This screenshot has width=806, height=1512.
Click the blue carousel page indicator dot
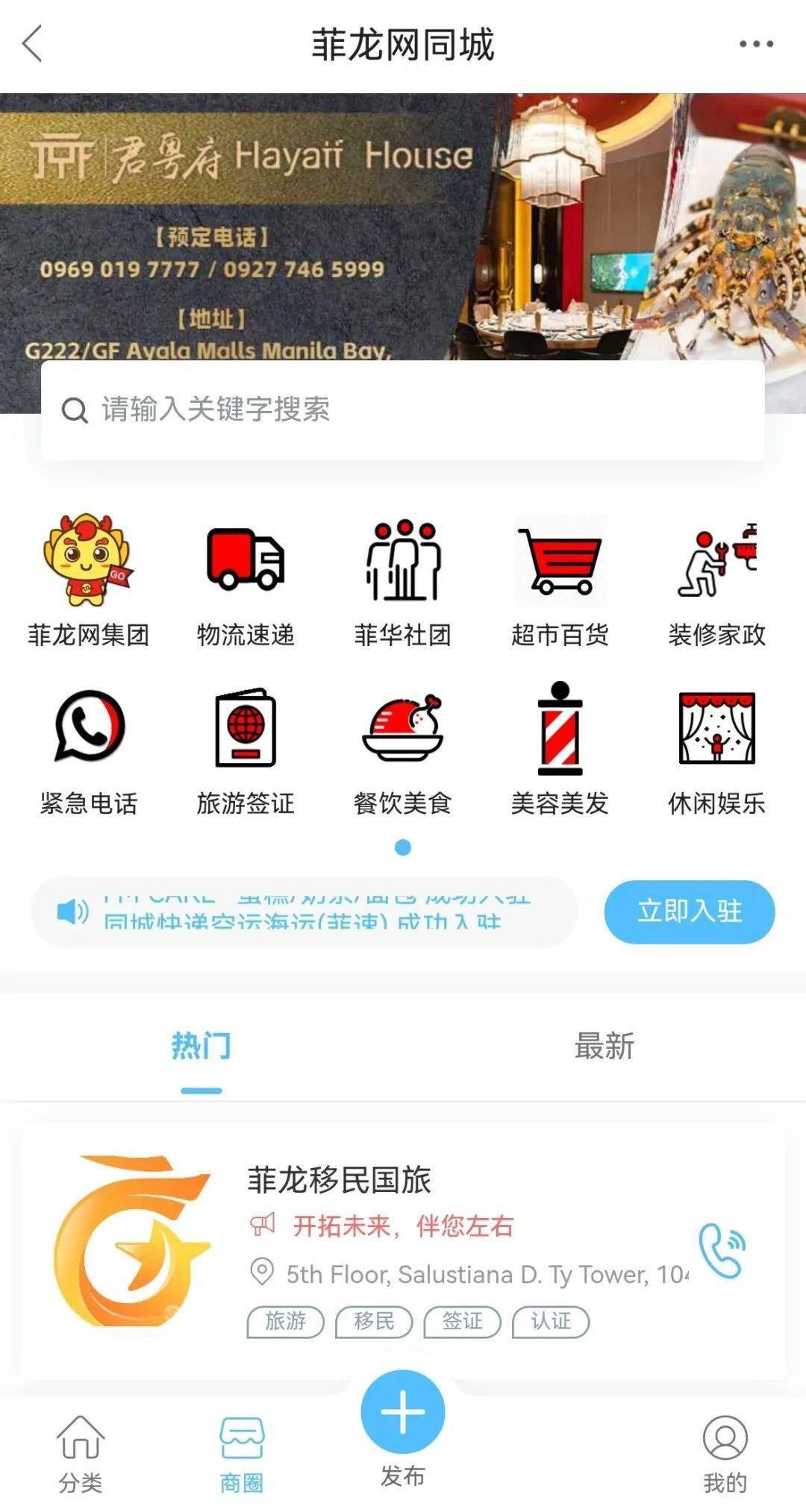point(403,848)
